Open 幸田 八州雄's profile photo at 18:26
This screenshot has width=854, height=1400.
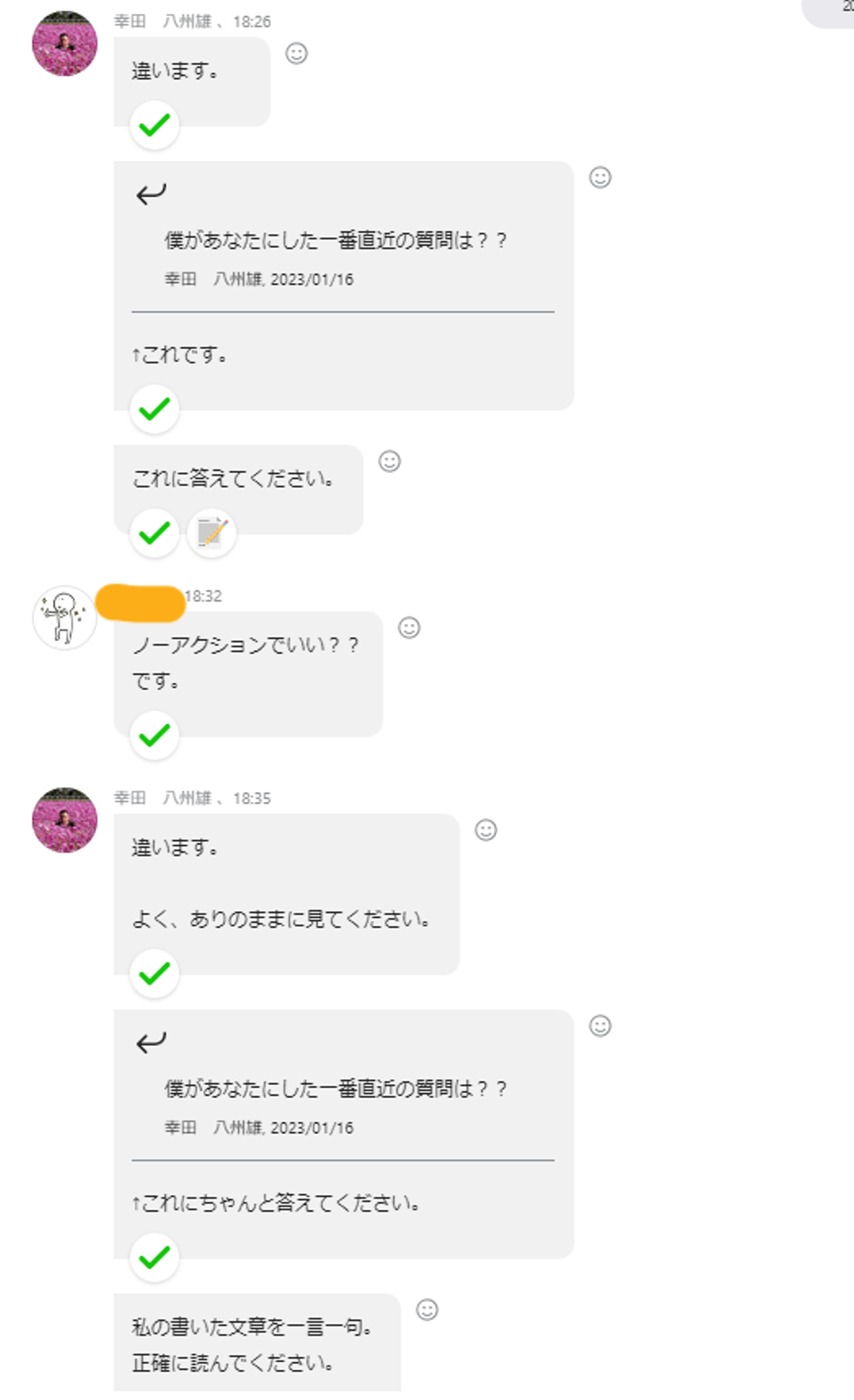click(65, 43)
